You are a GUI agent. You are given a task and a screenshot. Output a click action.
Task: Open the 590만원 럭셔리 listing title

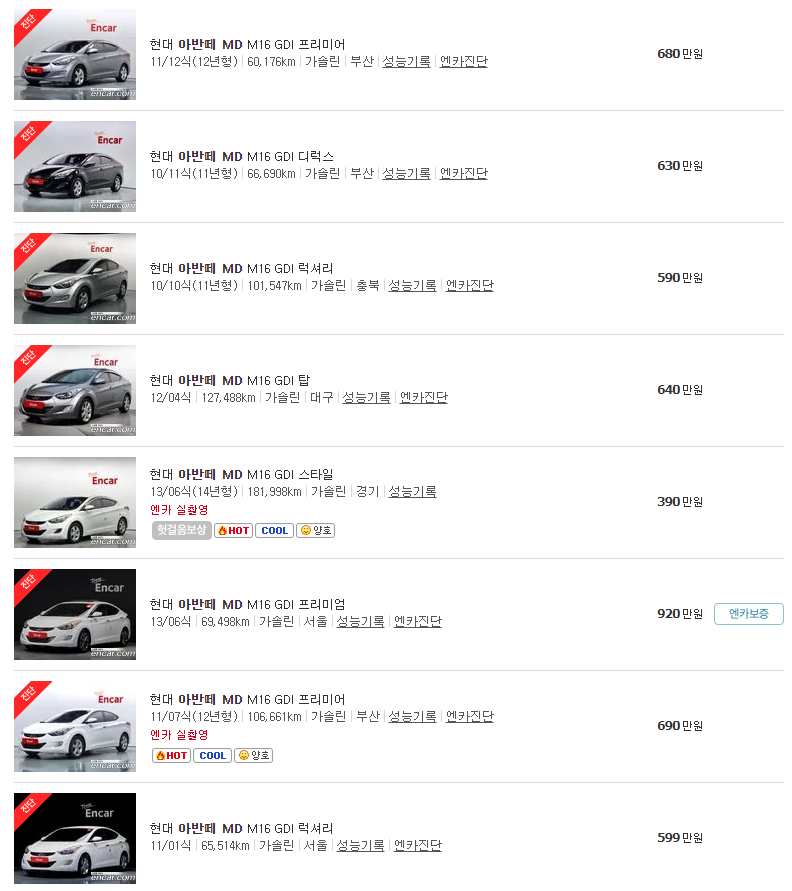241,268
